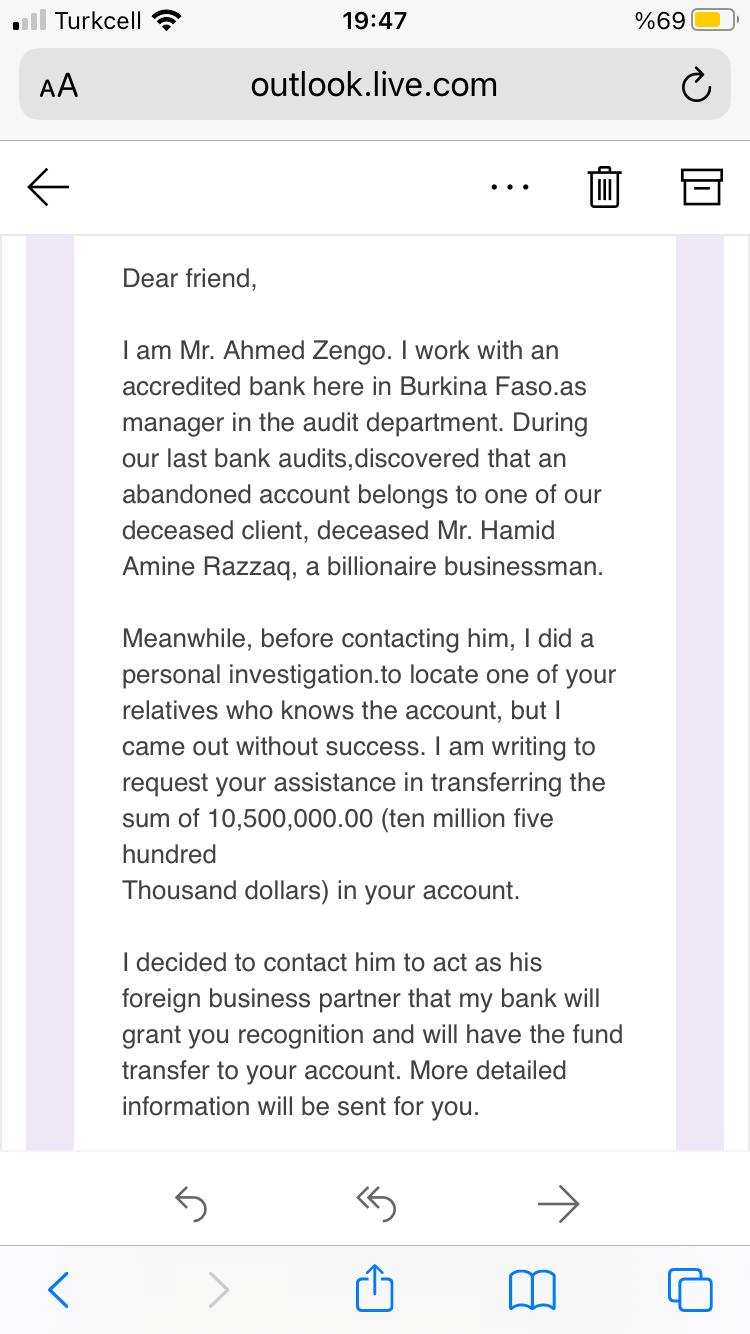Forward this email
This screenshot has width=750, height=1334.
click(x=558, y=1203)
